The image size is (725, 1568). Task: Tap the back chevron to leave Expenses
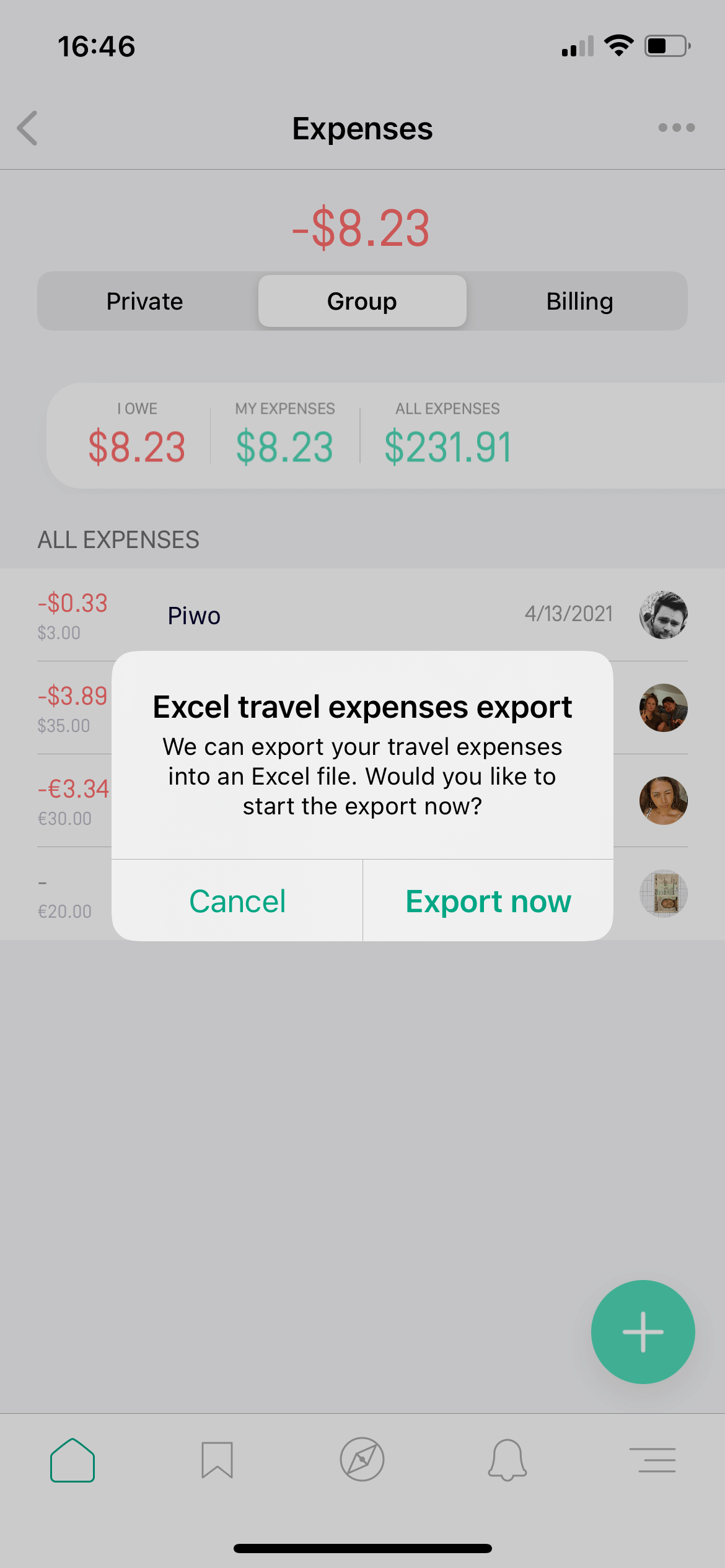coord(27,128)
